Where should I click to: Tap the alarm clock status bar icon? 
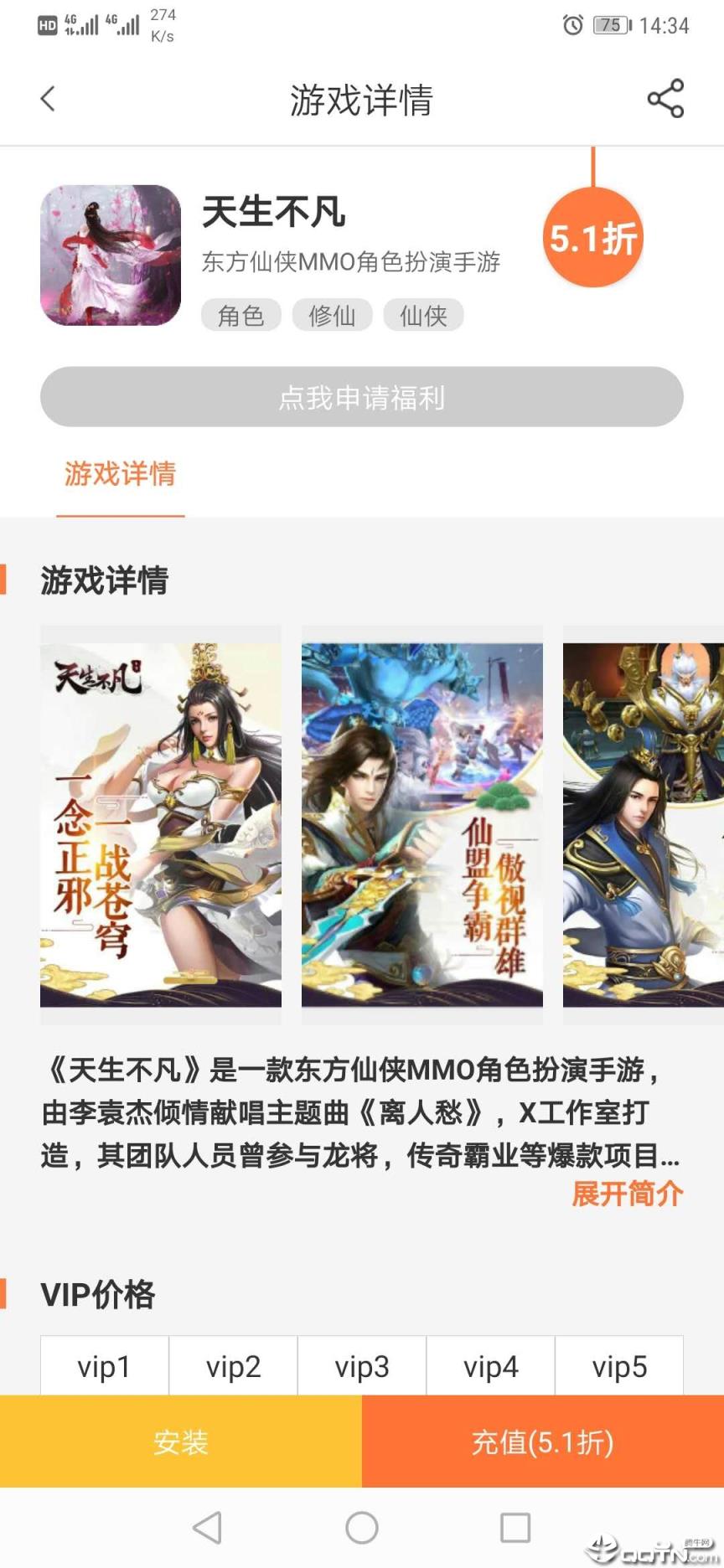pos(572,26)
